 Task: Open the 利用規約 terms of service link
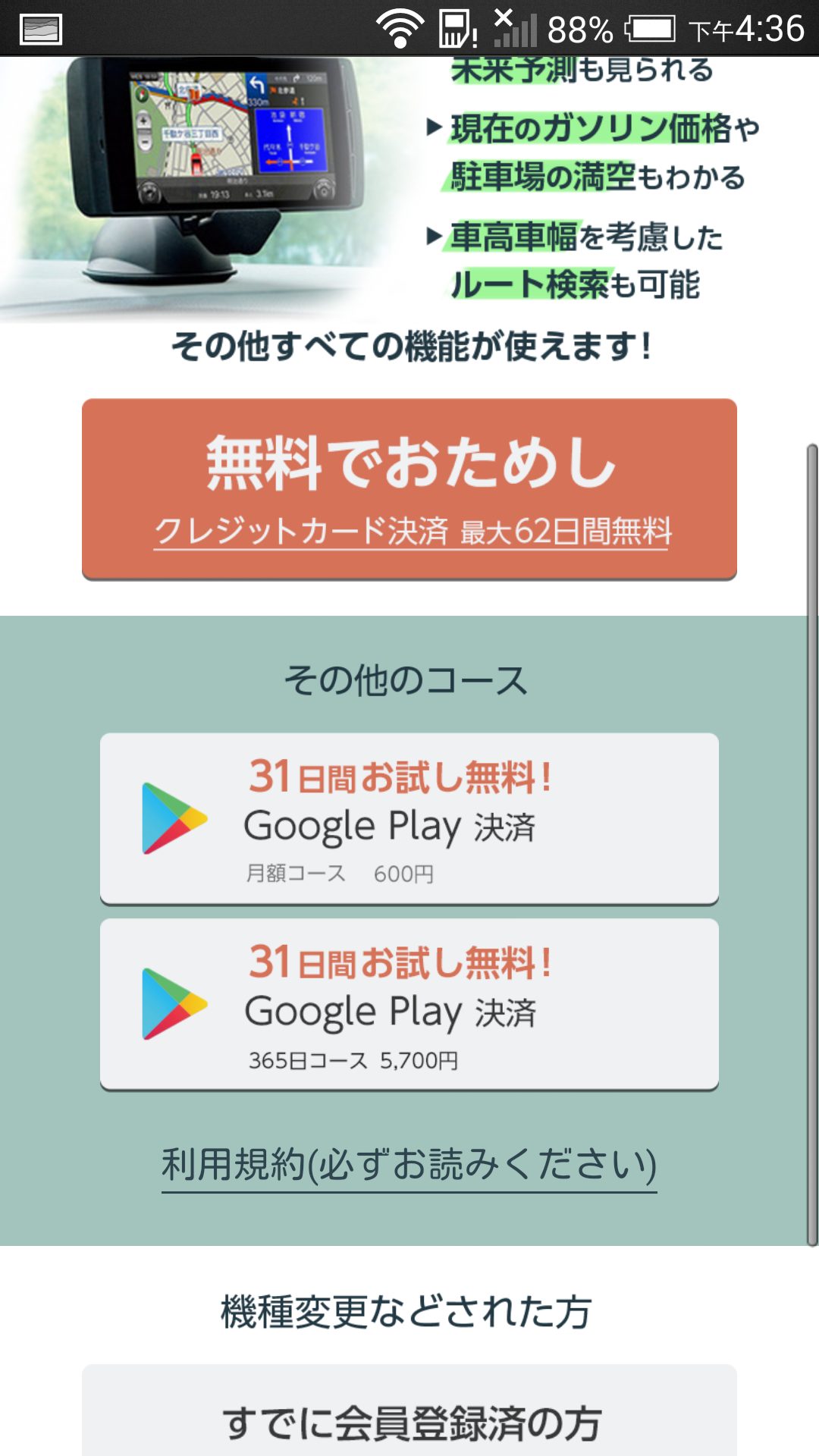[409, 1166]
